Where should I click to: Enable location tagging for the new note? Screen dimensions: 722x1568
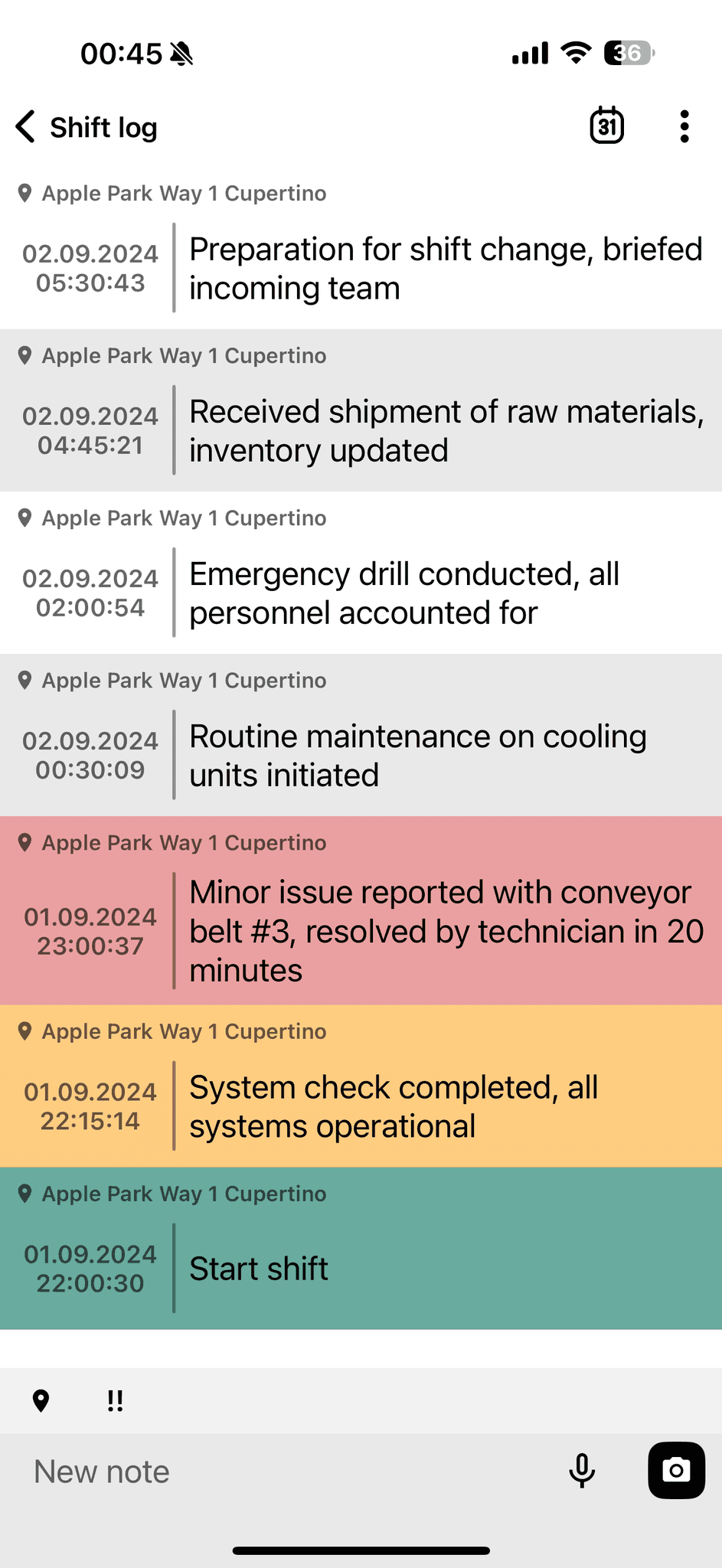(41, 1400)
